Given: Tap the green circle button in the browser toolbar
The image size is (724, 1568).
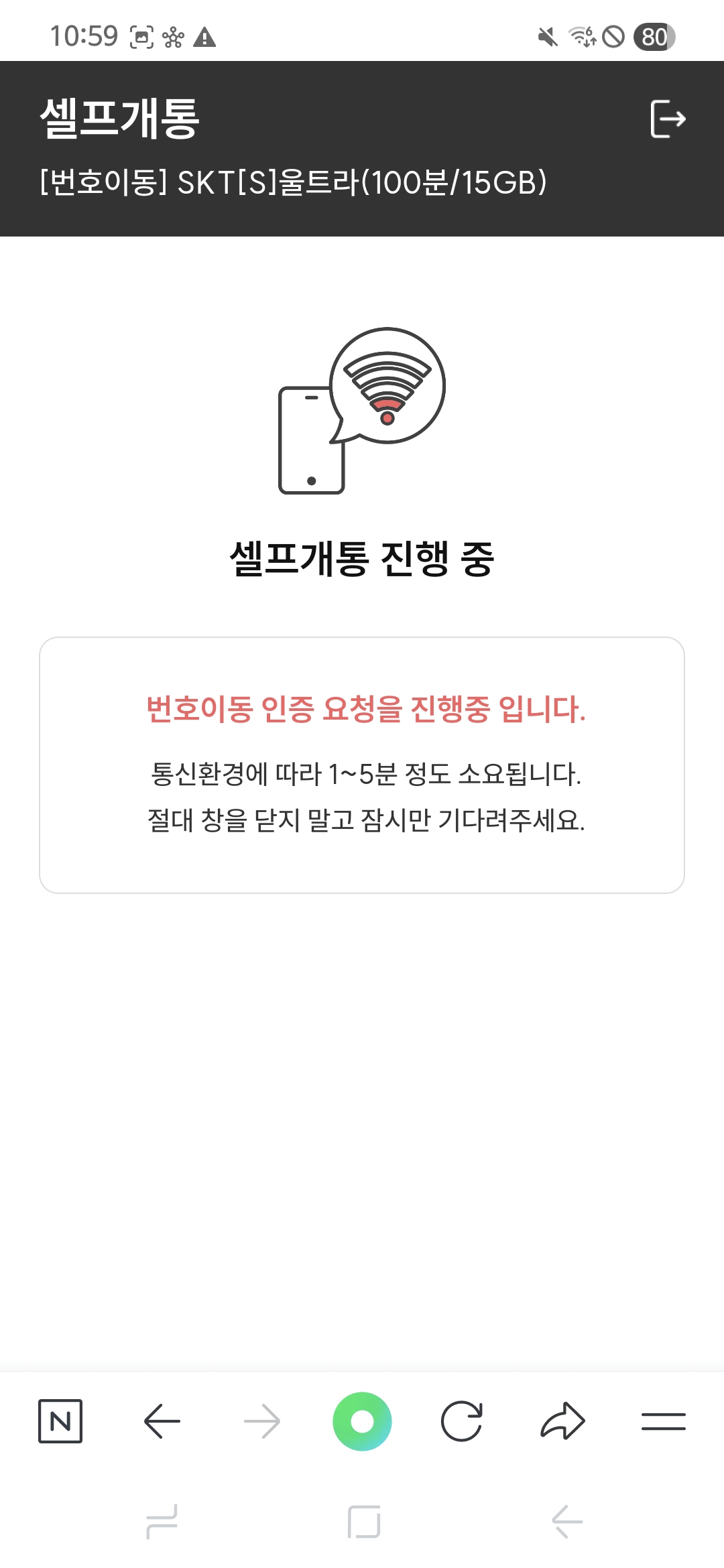Looking at the screenshot, I should pos(362,1421).
